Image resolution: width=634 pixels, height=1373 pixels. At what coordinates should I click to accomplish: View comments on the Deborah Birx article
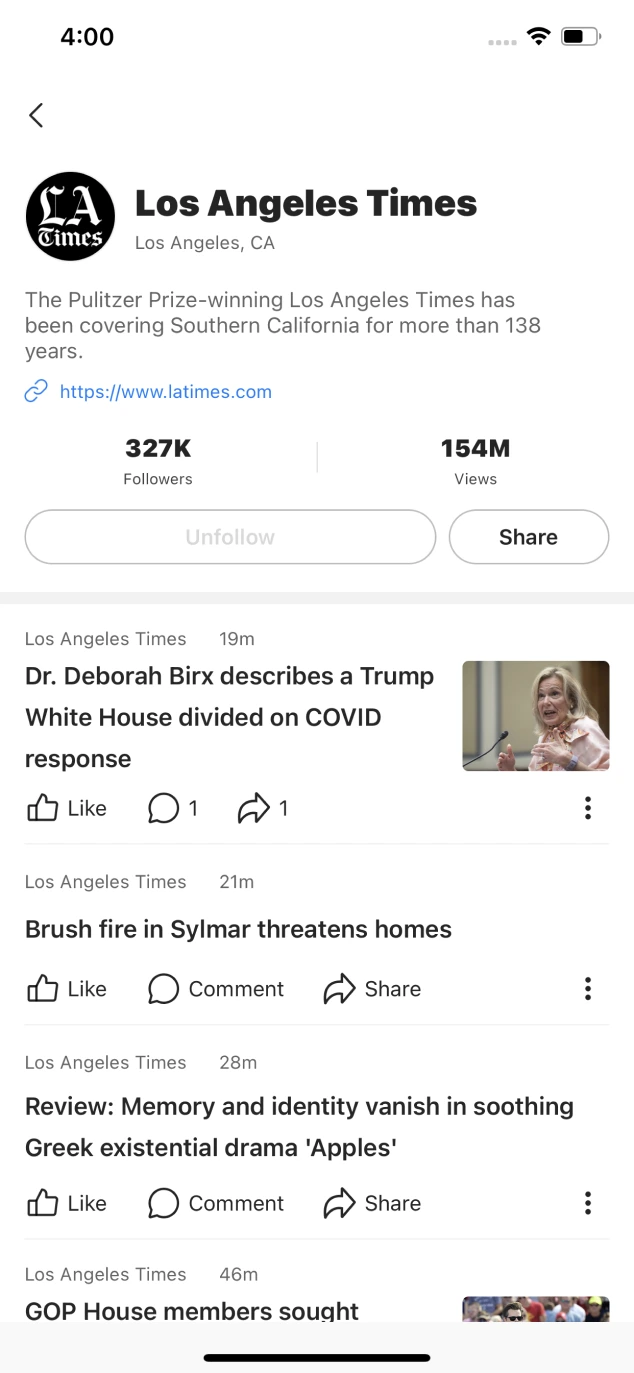click(172, 808)
